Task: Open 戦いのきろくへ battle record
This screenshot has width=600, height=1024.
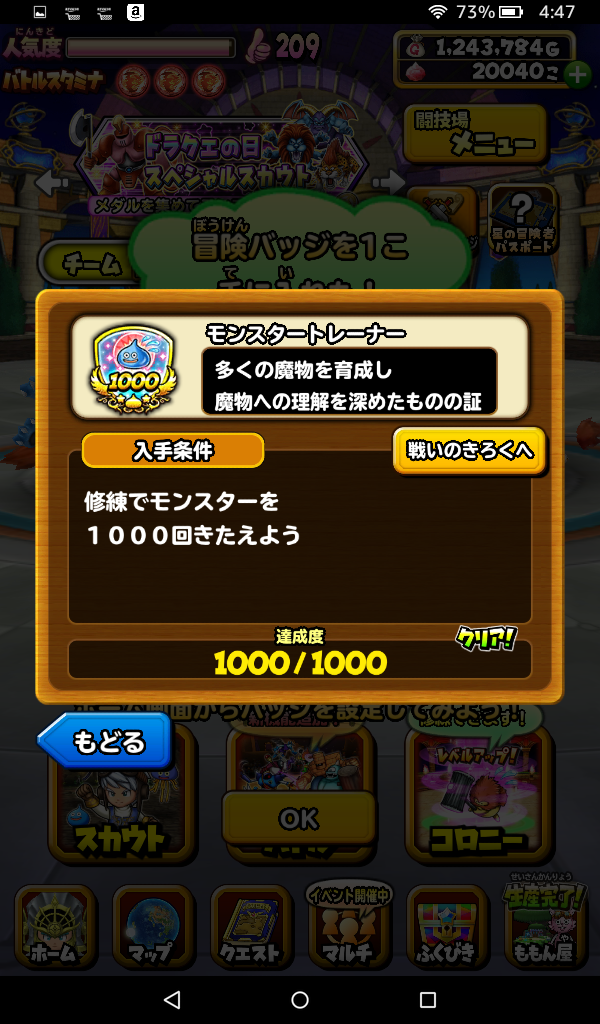Action: pos(469,451)
